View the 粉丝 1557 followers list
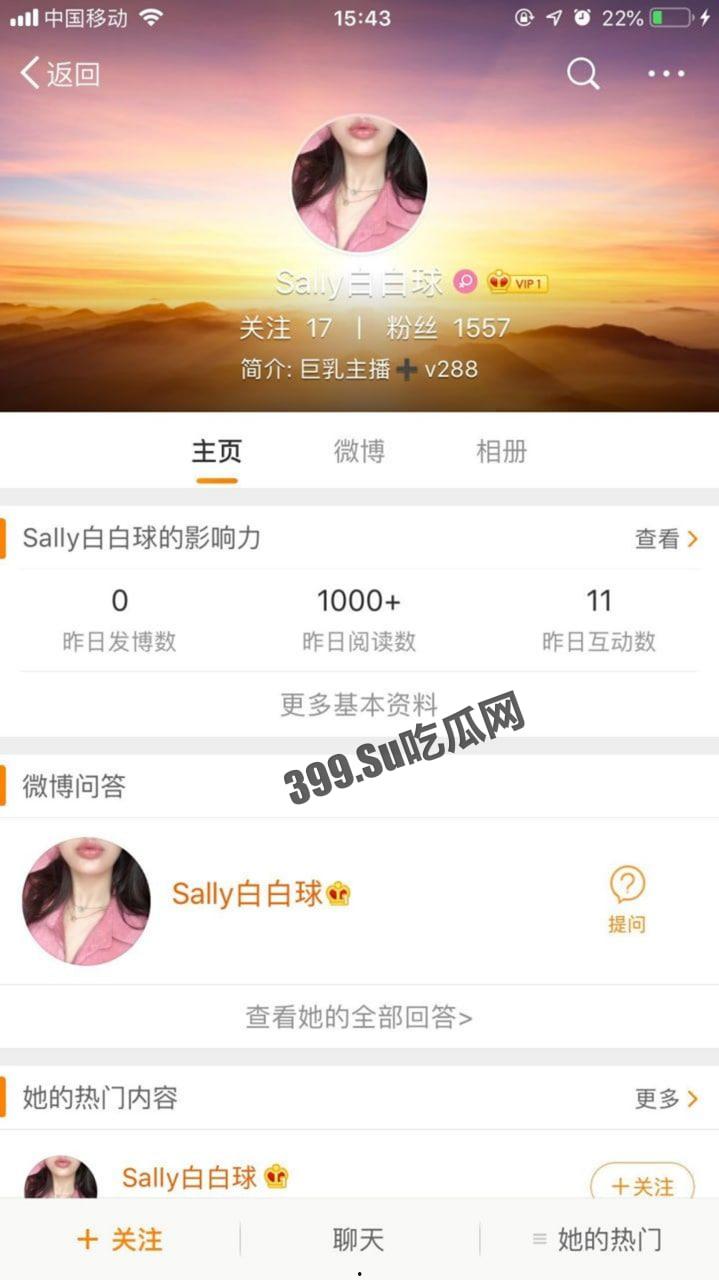 tap(448, 328)
